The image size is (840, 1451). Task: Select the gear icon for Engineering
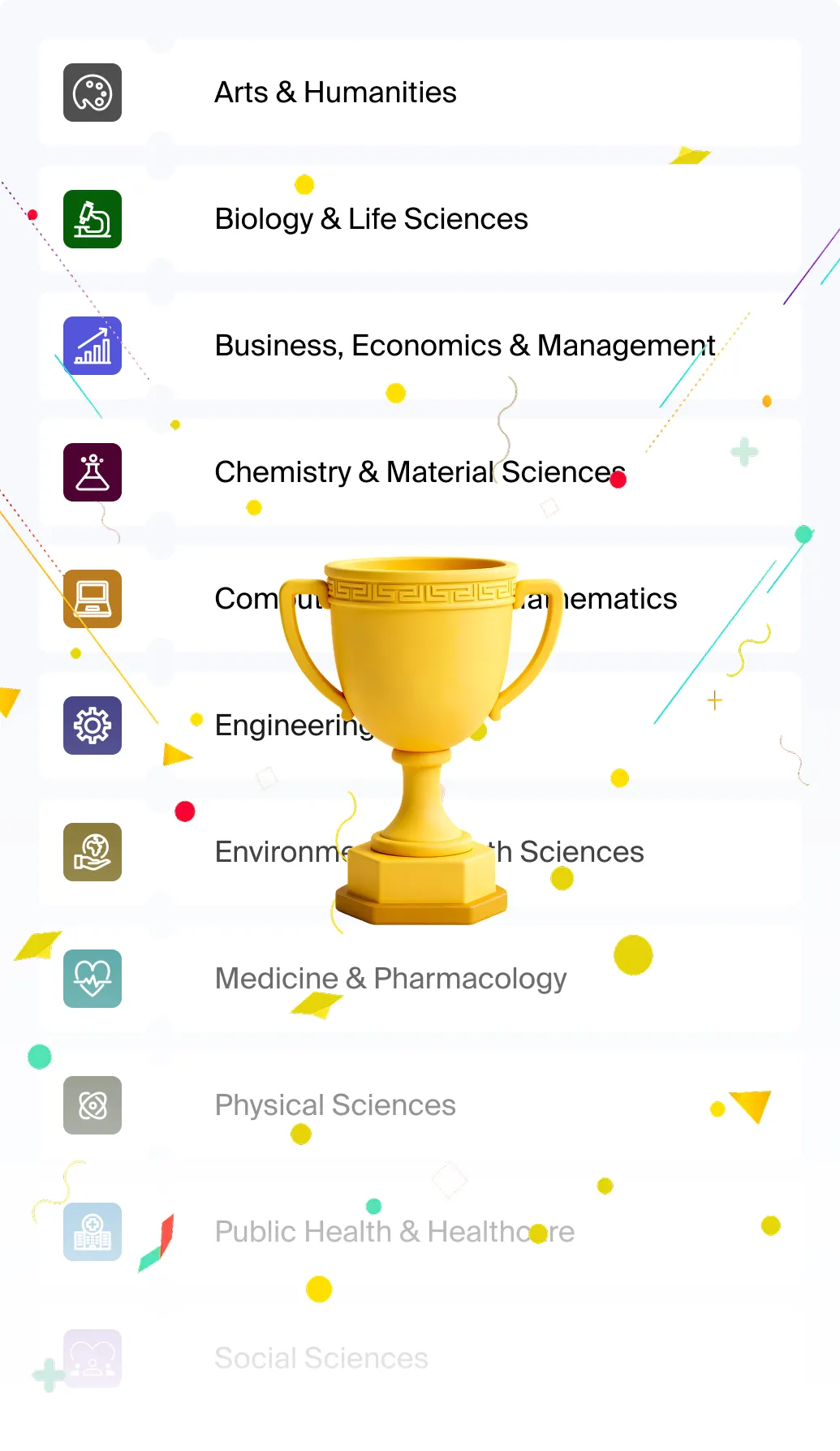[92, 725]
